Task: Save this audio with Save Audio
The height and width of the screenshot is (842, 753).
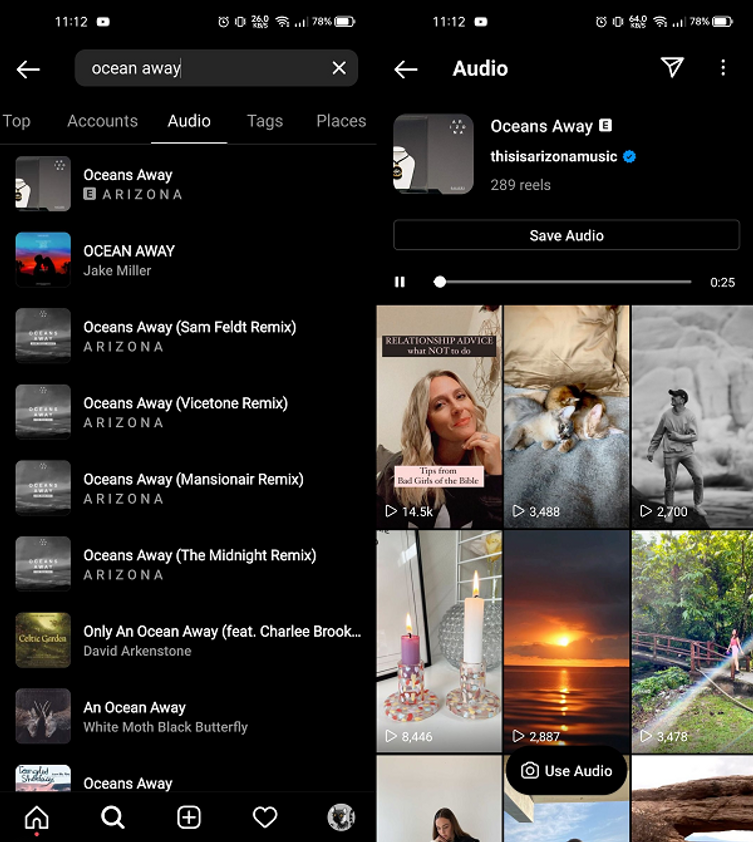Action: click(x=566, y=235)
